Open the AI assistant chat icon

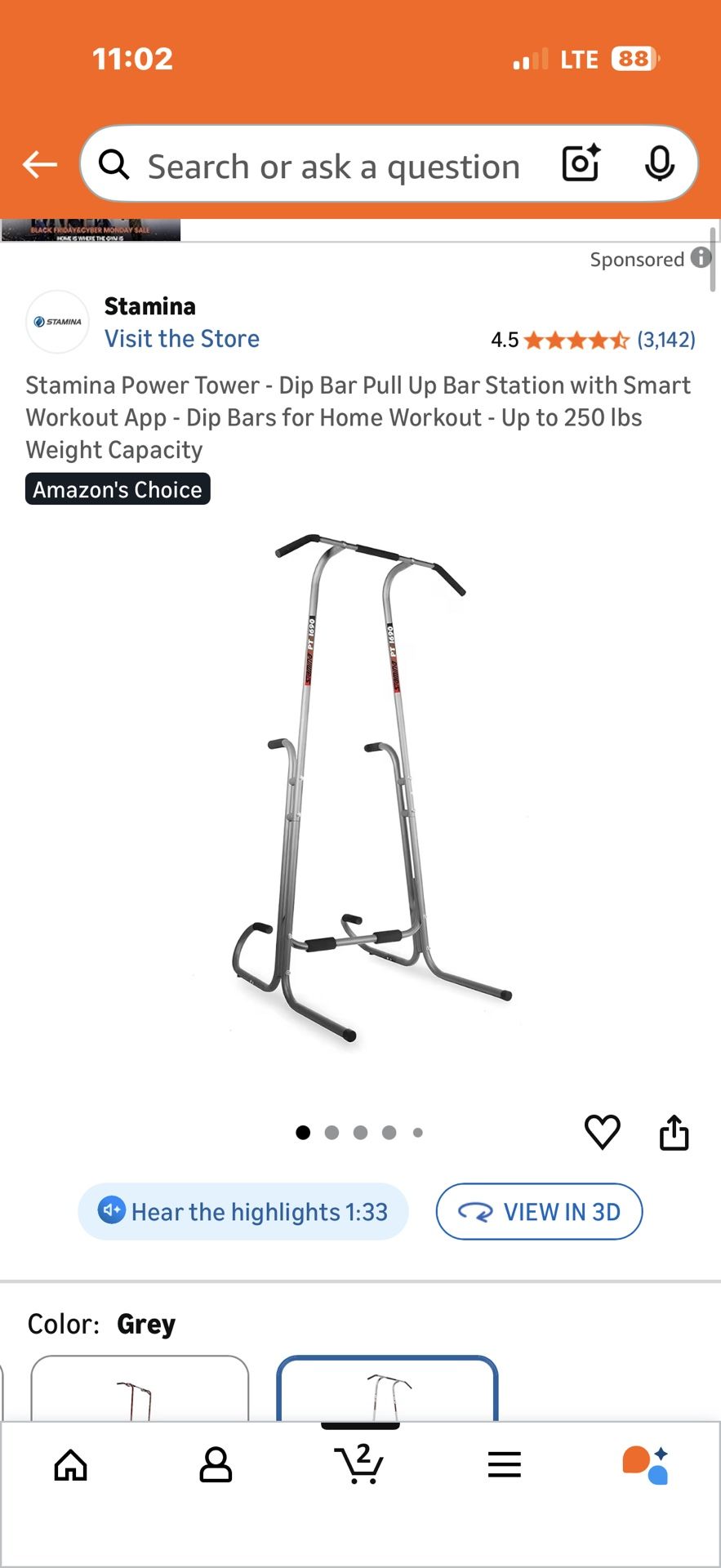tap(646, 1465)
